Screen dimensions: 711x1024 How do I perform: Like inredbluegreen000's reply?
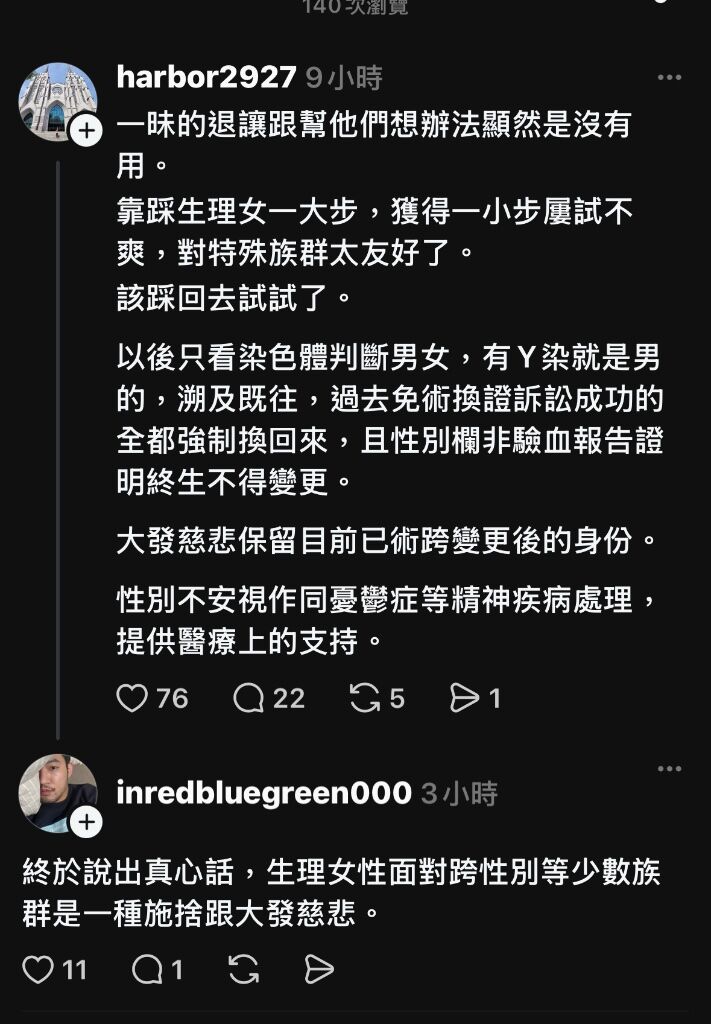point(38,969)
